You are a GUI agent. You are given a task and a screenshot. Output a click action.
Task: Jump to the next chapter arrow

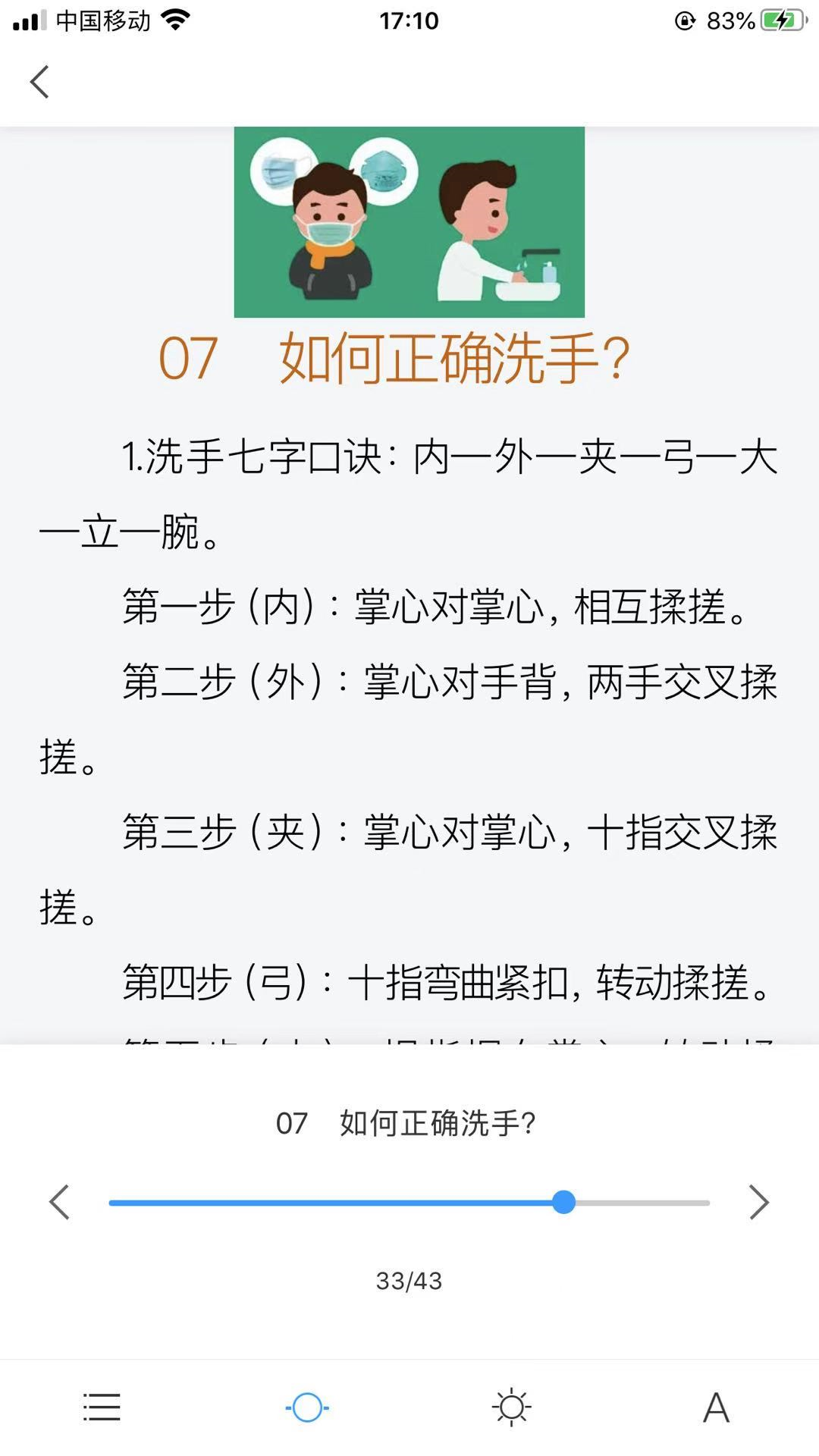(759, 1202)
